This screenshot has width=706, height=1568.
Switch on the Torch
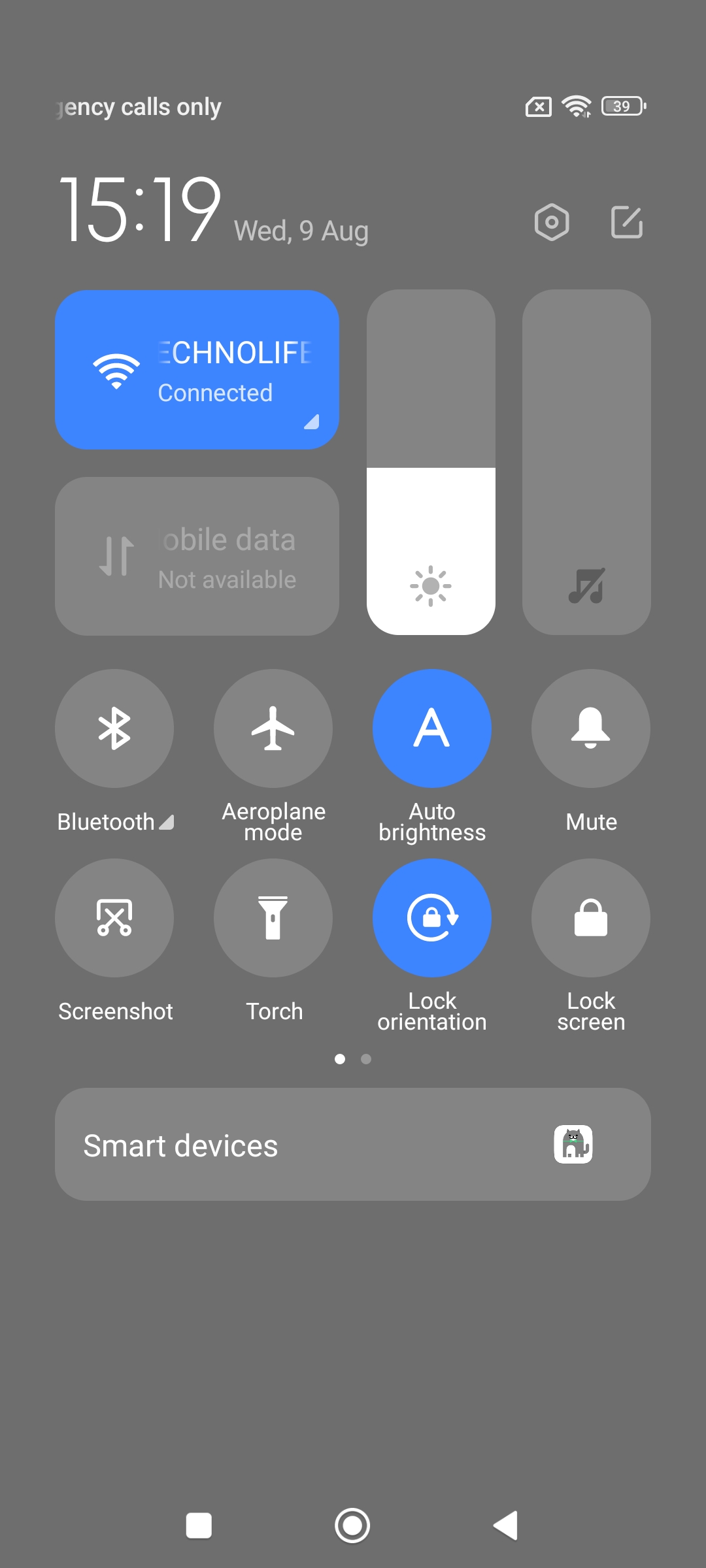click(x=273, y=917)
